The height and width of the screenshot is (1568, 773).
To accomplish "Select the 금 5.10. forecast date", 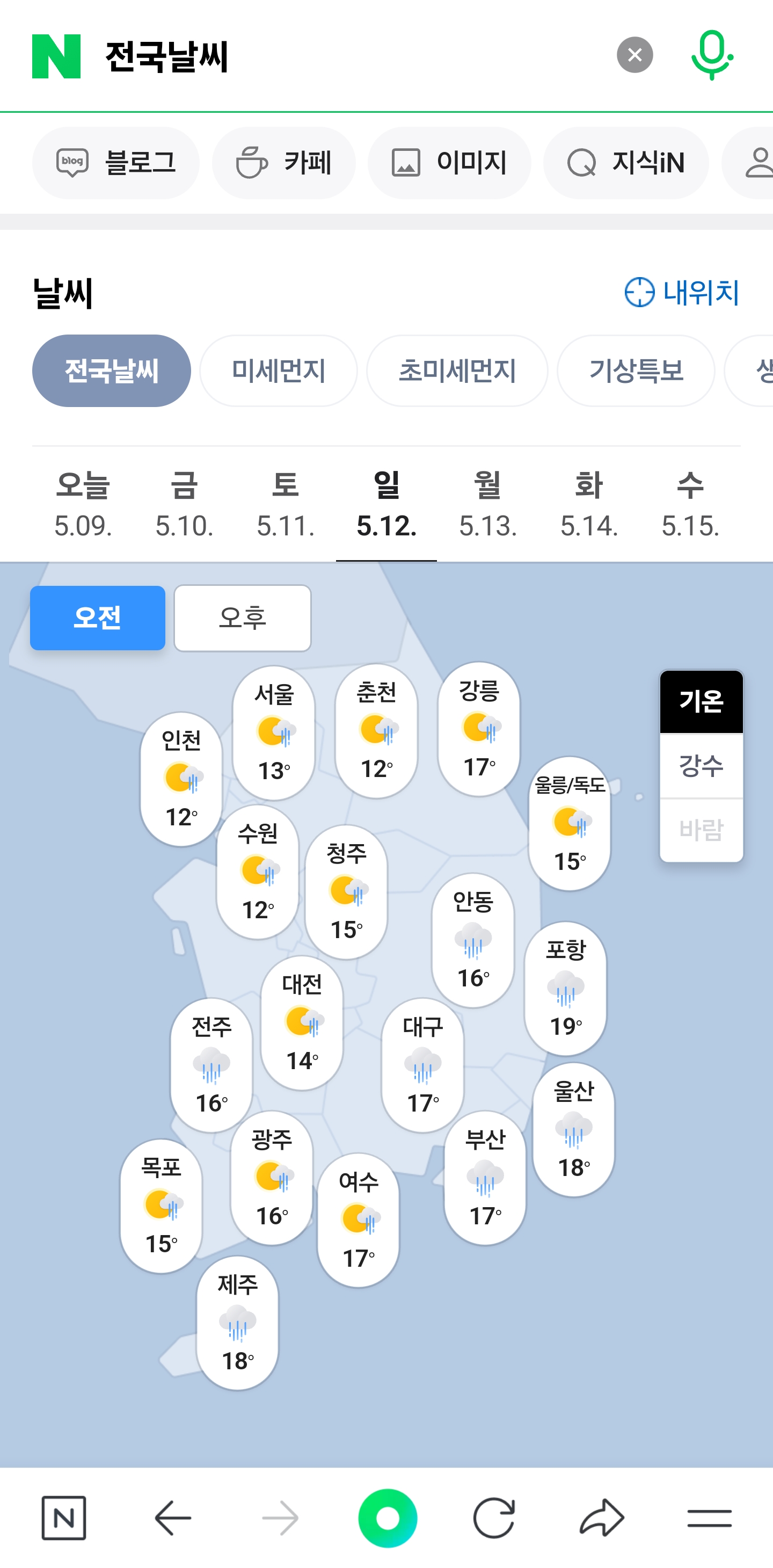I will pos(184,505).
